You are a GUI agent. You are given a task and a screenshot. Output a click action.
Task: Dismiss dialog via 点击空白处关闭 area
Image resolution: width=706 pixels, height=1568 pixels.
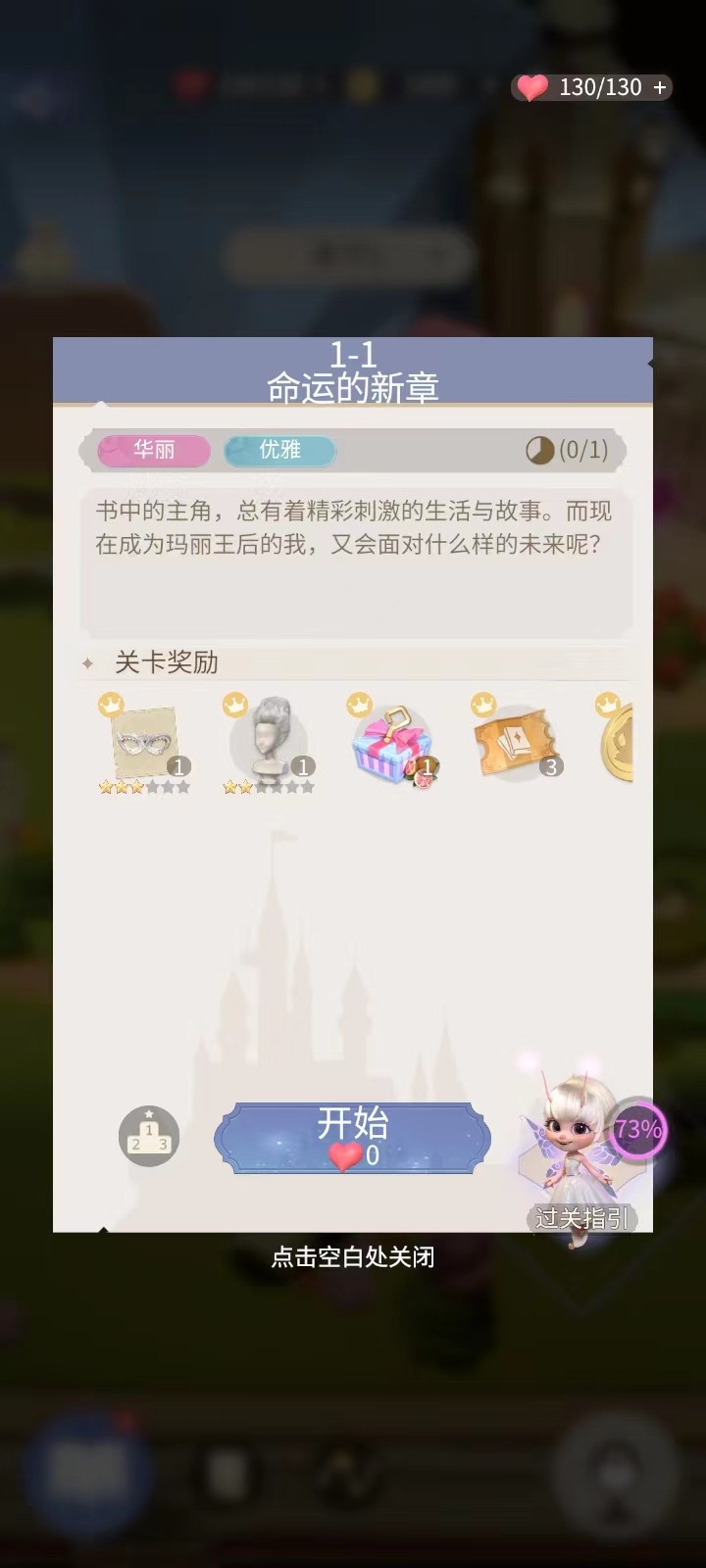(x=352, y=1256)
